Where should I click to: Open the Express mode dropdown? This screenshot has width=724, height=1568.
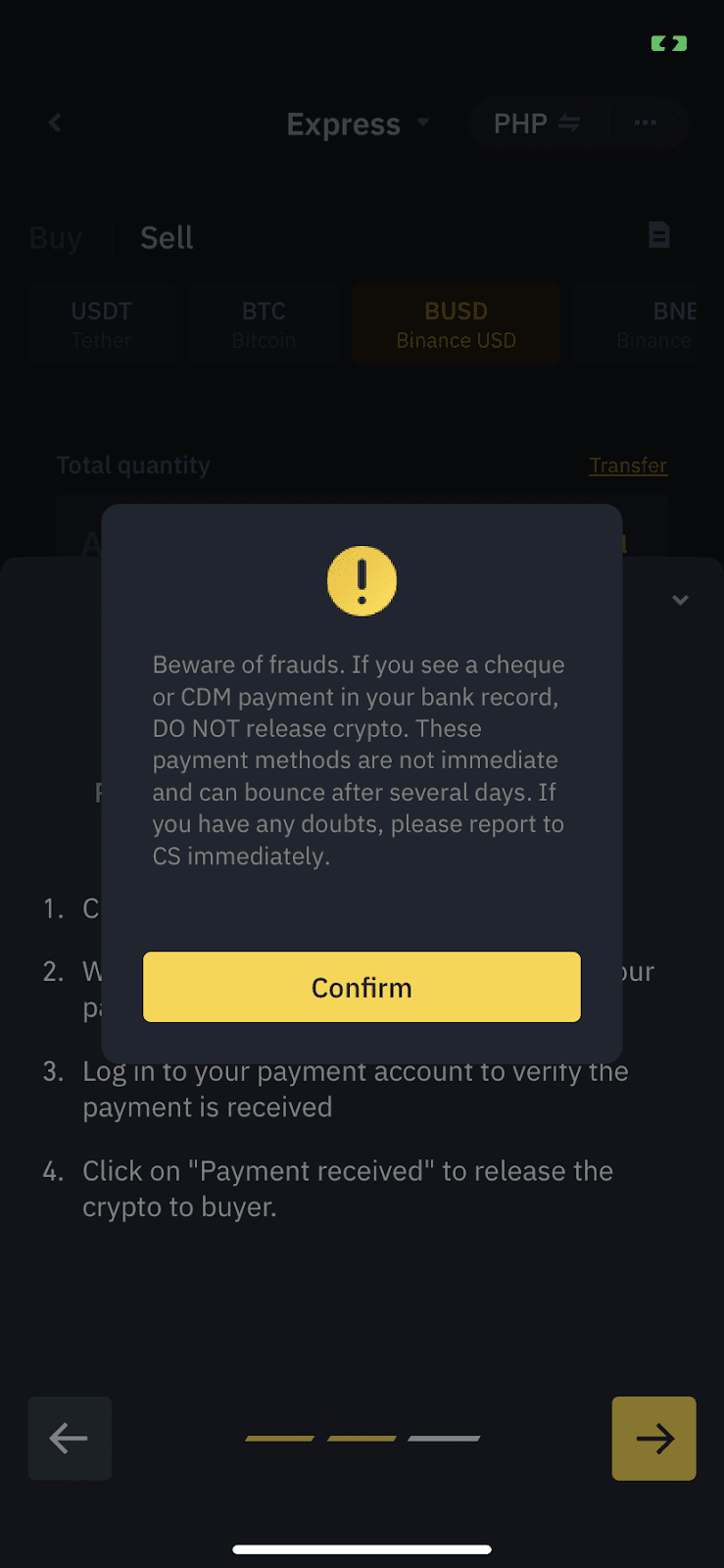(358, 123)
